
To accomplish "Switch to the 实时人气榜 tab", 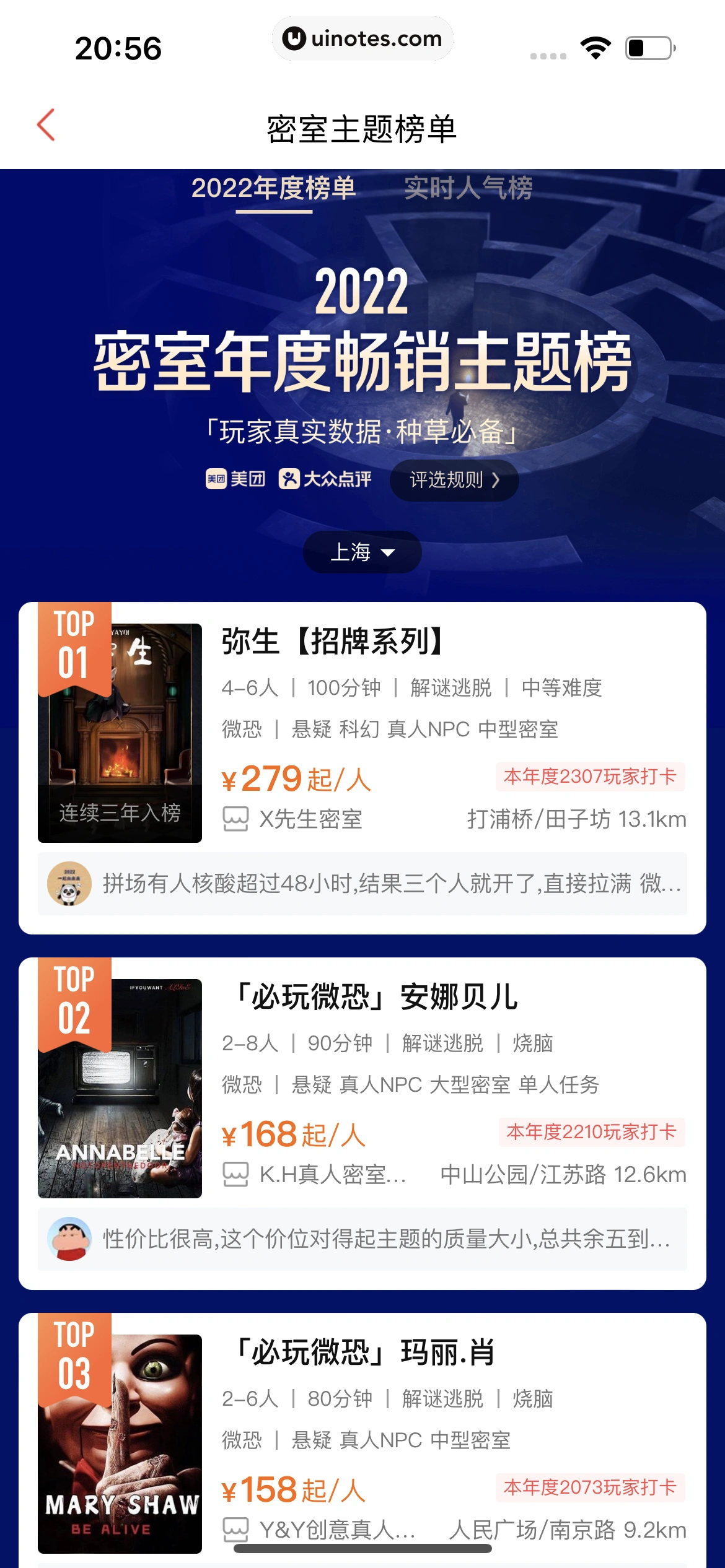I will coord(468,188).
